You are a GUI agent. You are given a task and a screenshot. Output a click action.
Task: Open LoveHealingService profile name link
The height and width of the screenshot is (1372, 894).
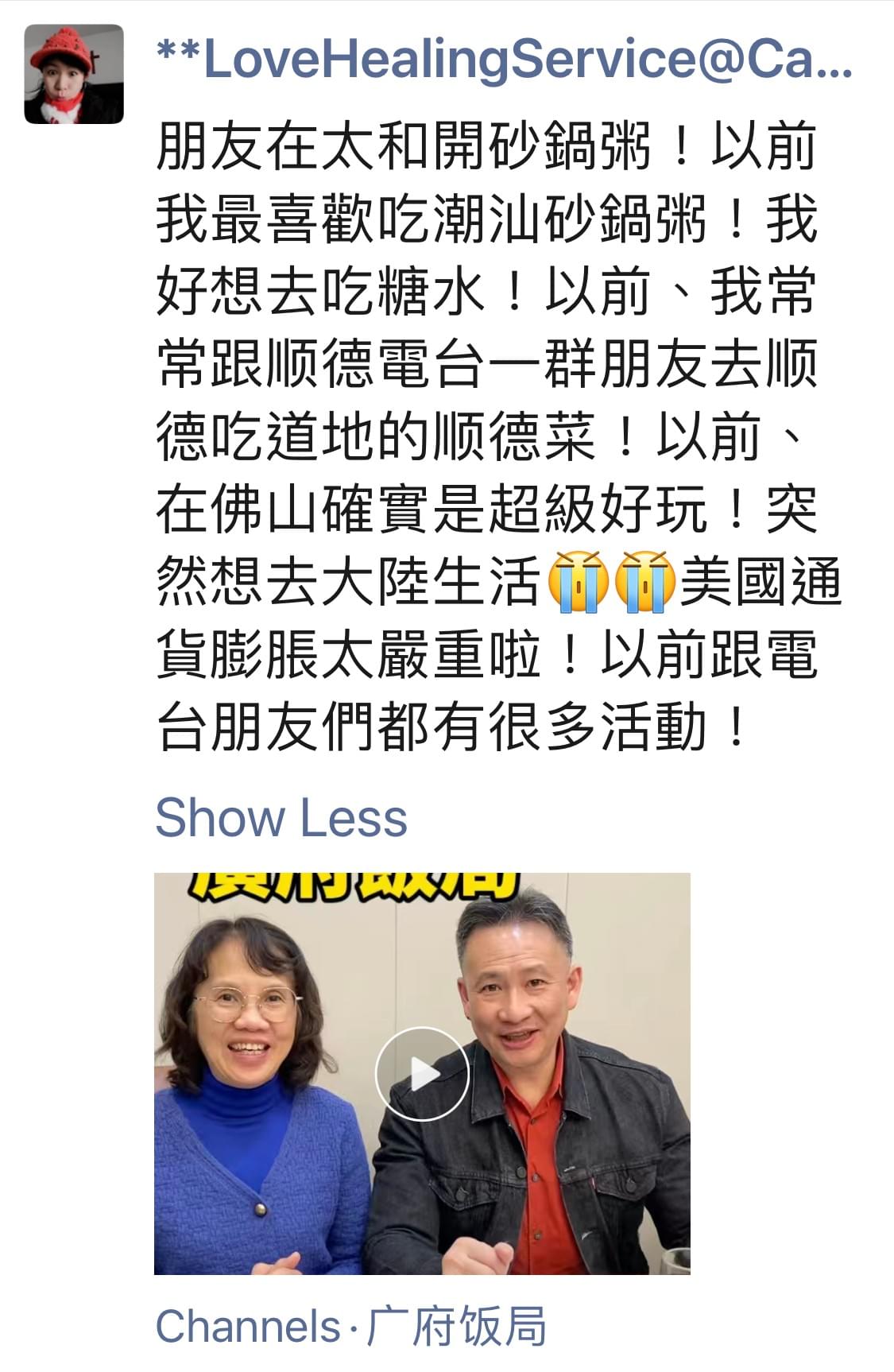[504, 60]
